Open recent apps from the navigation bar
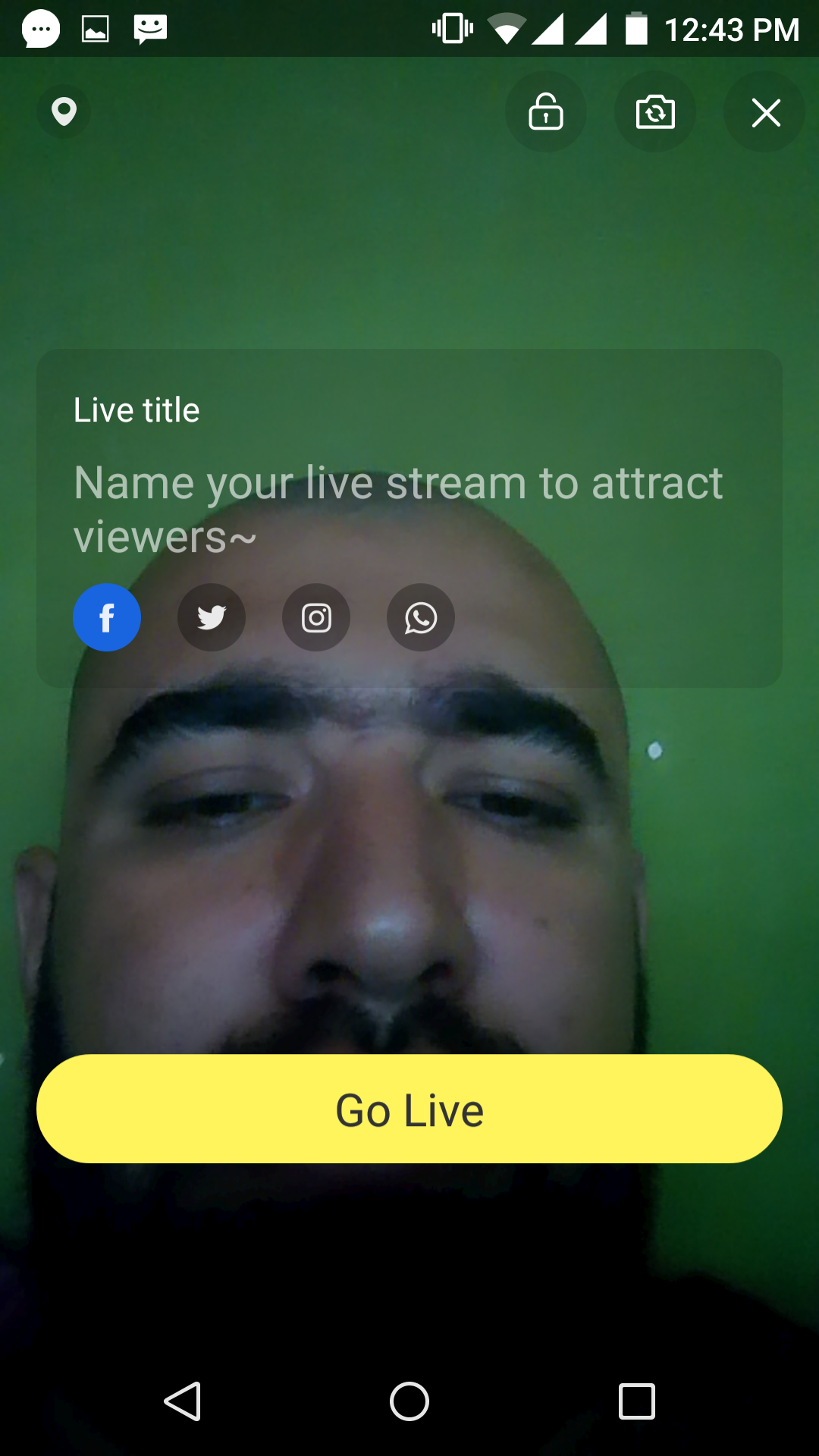The height and width of the screenshot is (1456, 819). pyautogui.click(x=636, y=1401)
